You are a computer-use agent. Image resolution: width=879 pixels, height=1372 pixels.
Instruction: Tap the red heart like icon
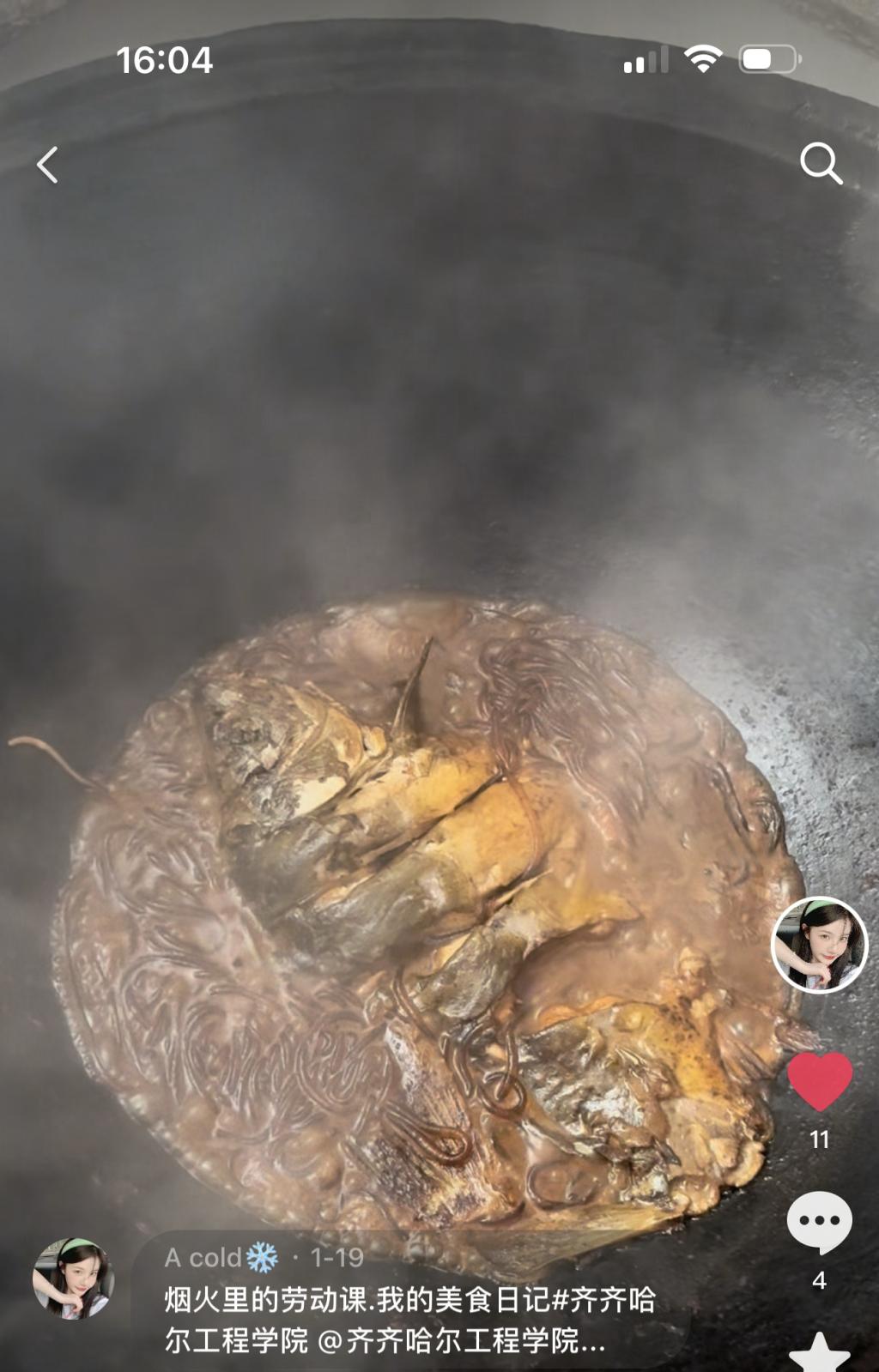820,1081
